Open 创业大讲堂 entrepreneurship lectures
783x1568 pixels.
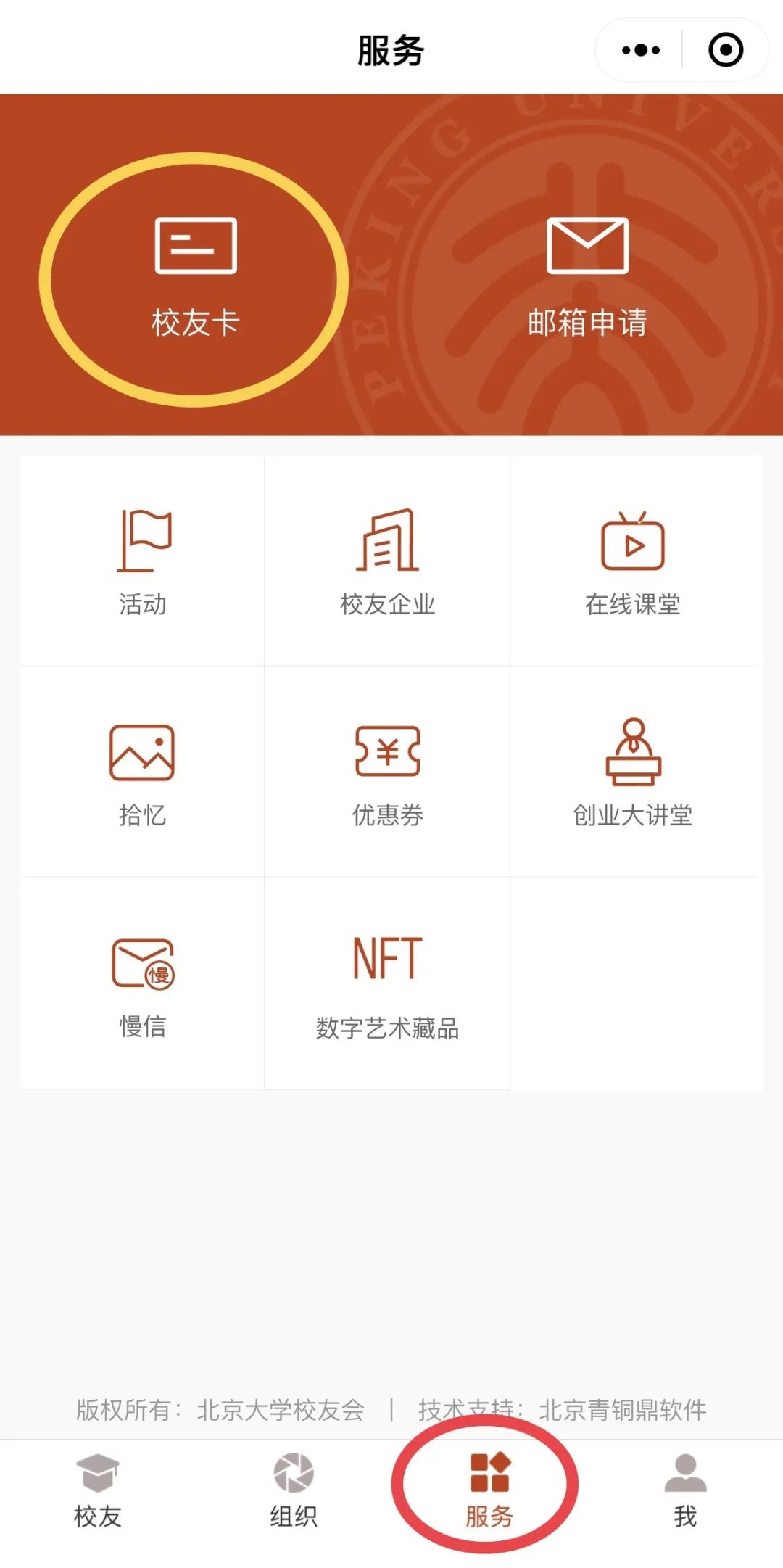[x=632, y=772]
